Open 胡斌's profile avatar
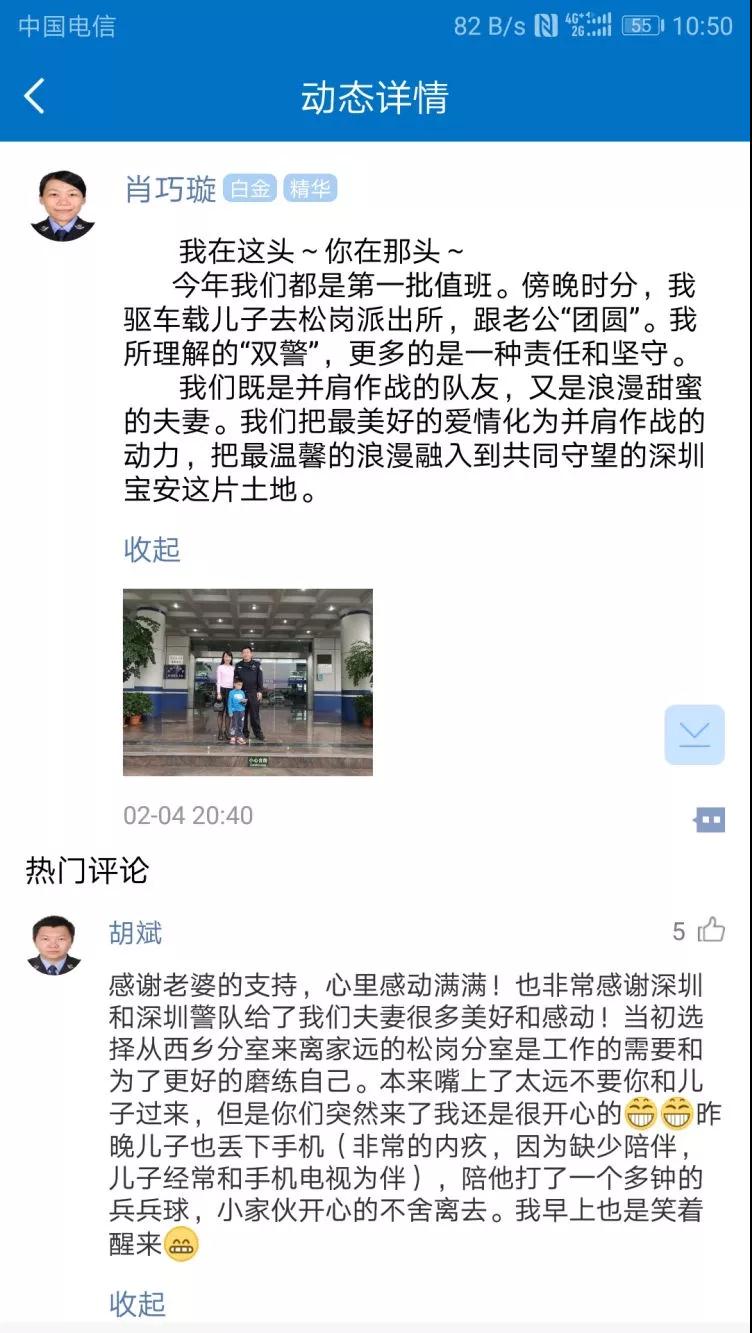Screen dimensions: 752x1333 click(53, 945)
